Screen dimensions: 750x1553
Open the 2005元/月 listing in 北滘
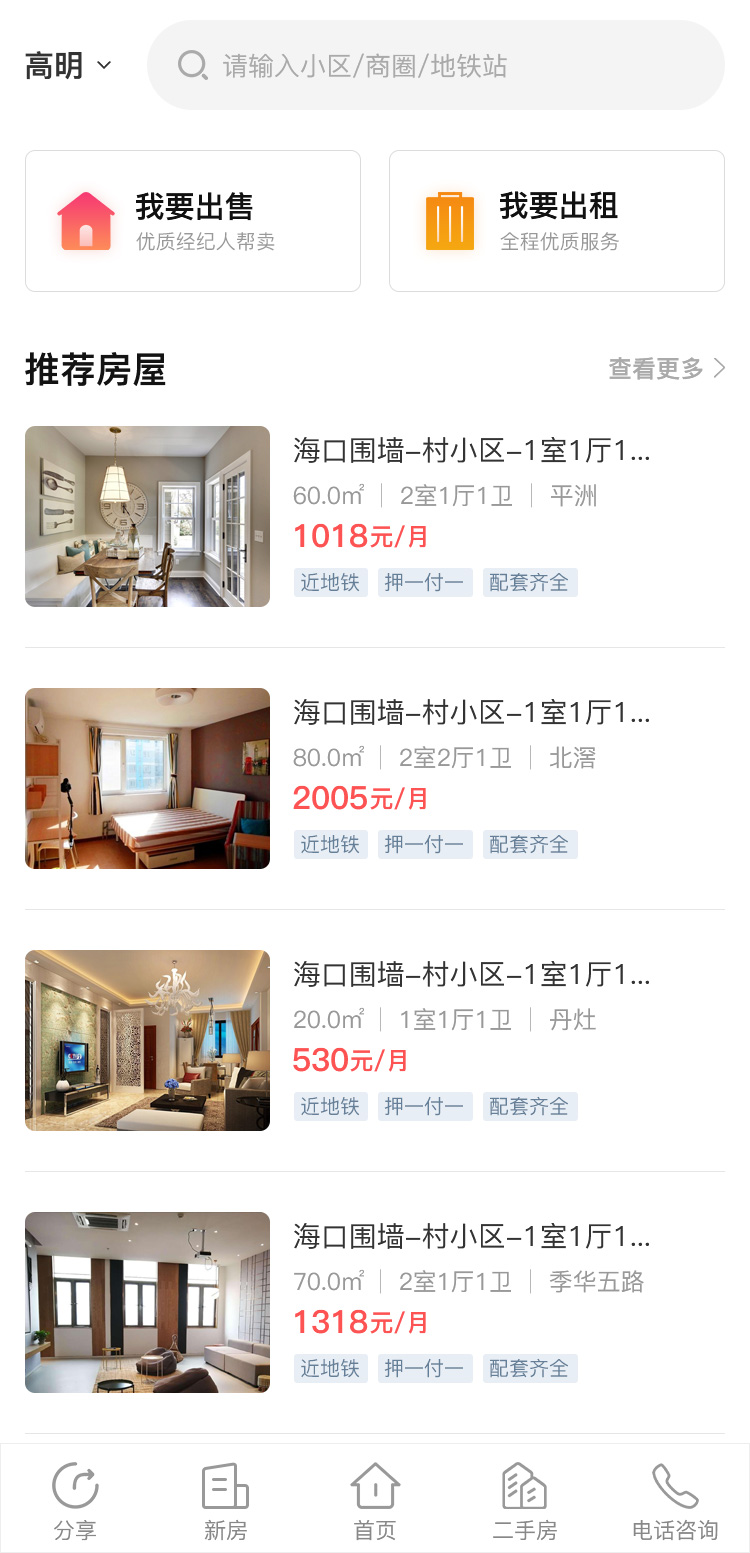point(375,778)
